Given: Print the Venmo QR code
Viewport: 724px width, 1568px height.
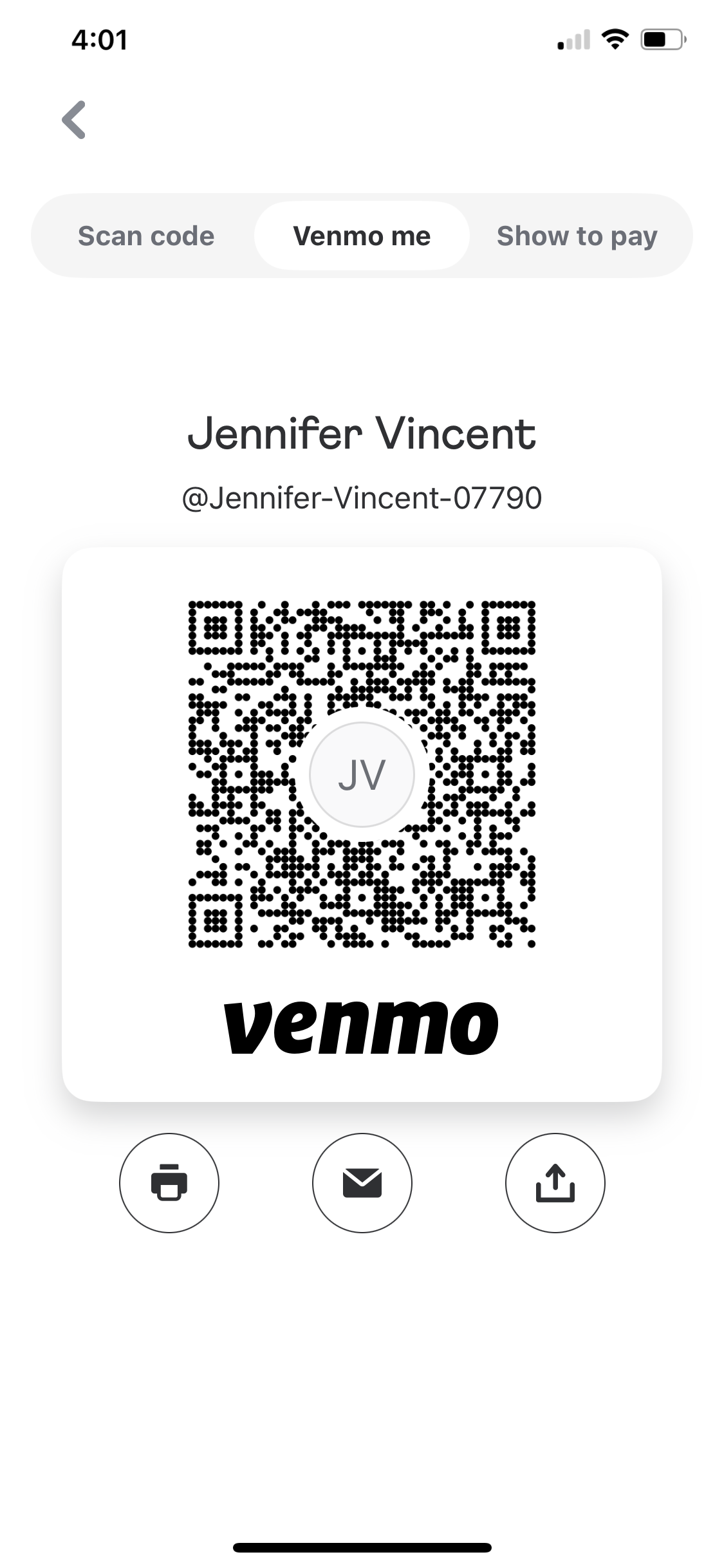Looking at the screenshot, I should tap(169, 1183).
